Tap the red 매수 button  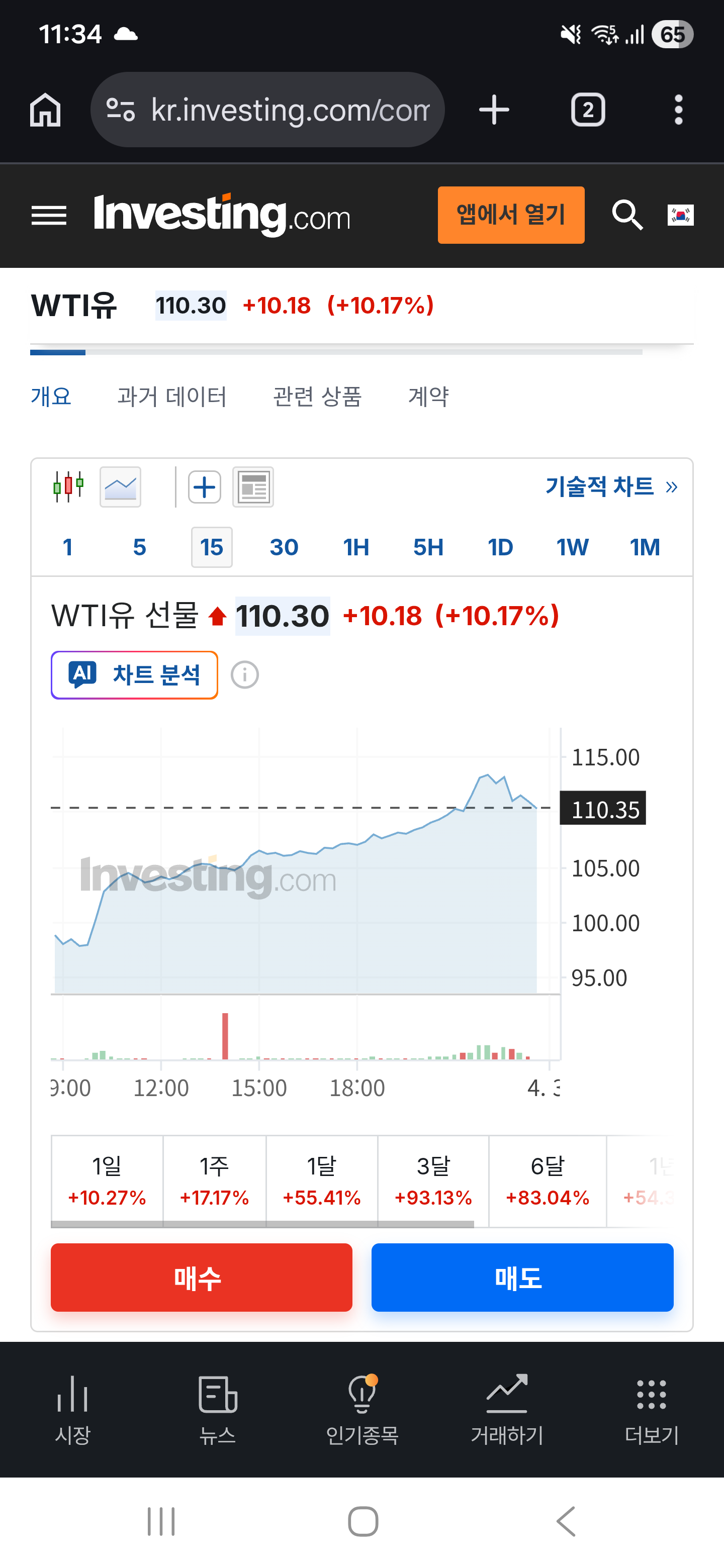[x=201, y=1277]
